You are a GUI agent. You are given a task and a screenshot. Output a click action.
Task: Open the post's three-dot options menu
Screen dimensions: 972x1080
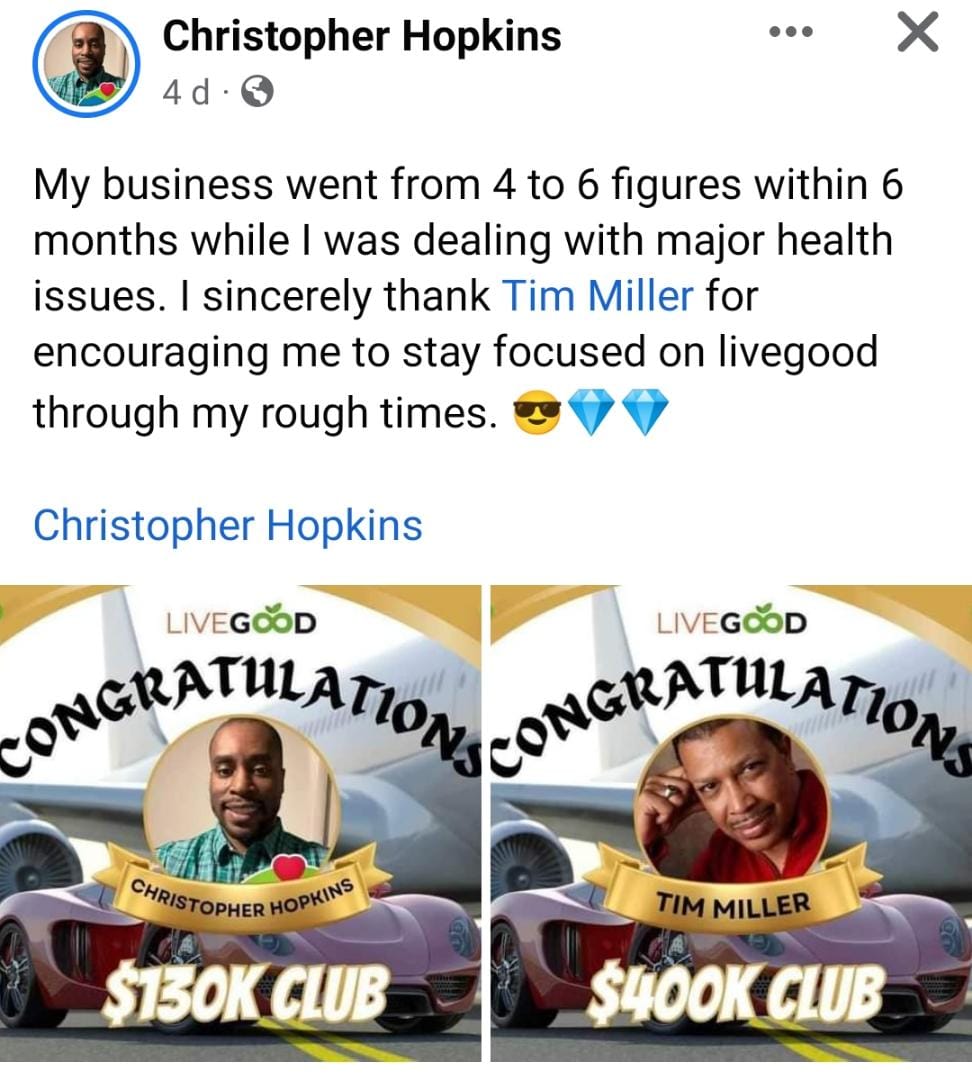(x=791, y=32)
